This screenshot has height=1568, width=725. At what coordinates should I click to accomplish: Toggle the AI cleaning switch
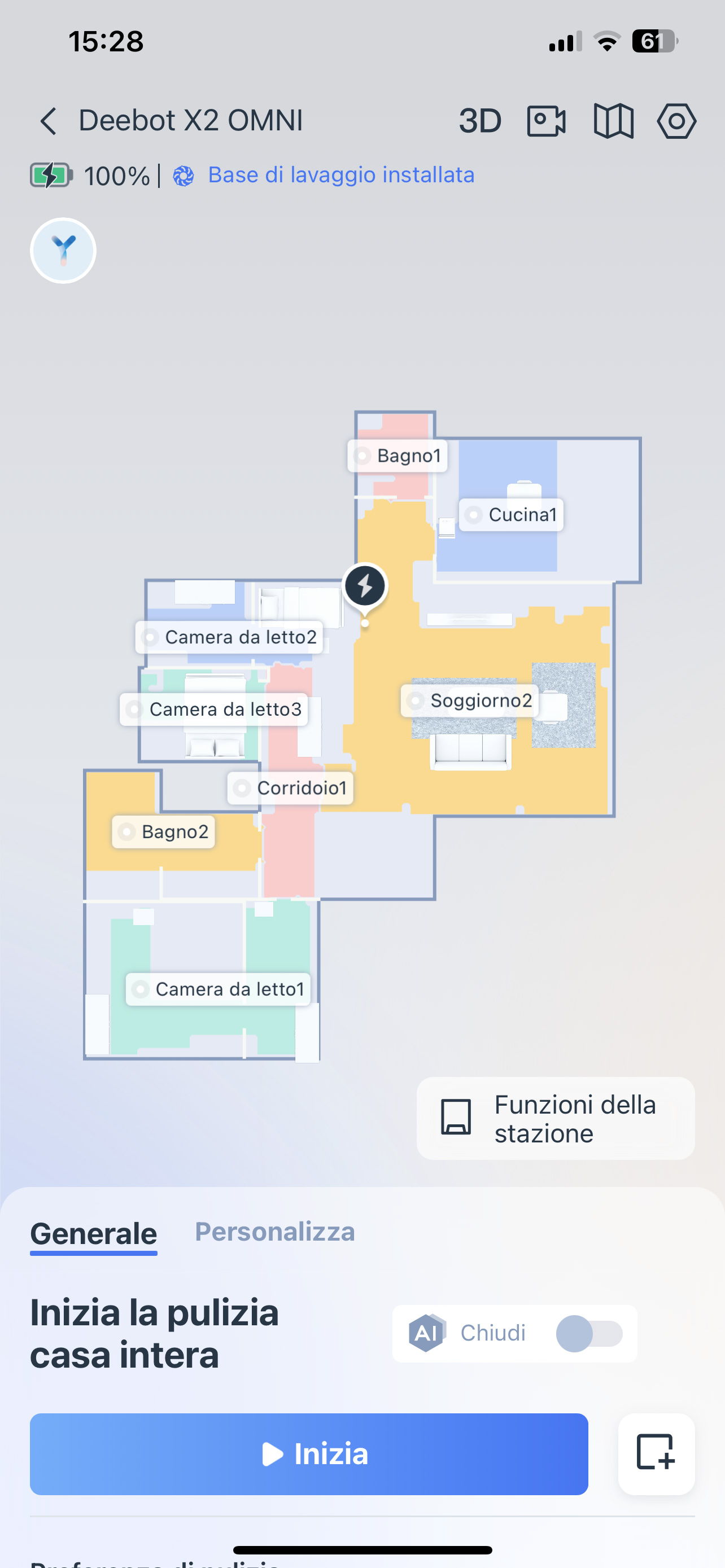point(589,1334)
